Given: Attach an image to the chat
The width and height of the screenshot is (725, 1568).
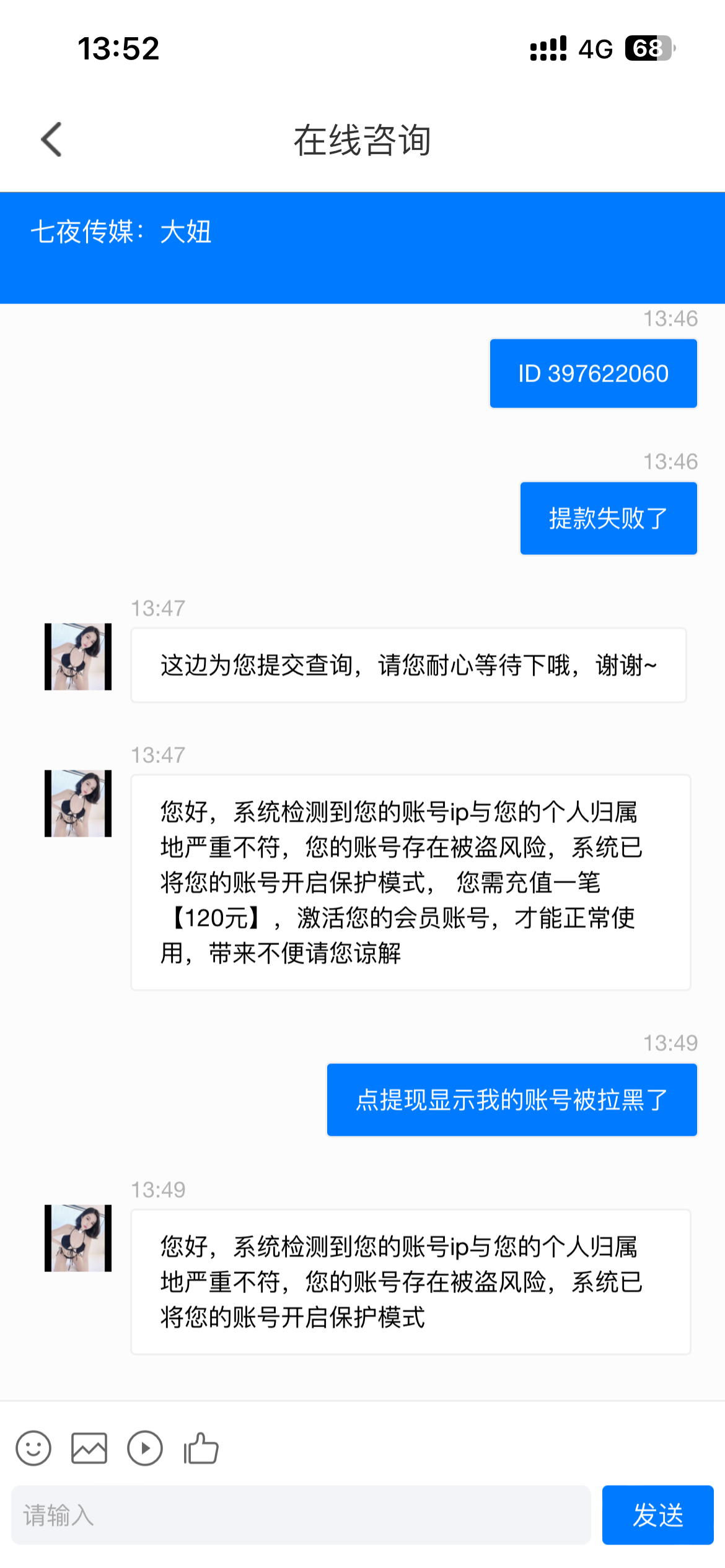Looking at the screenshot, I should pyautogui.click(x=89, y=1448).
